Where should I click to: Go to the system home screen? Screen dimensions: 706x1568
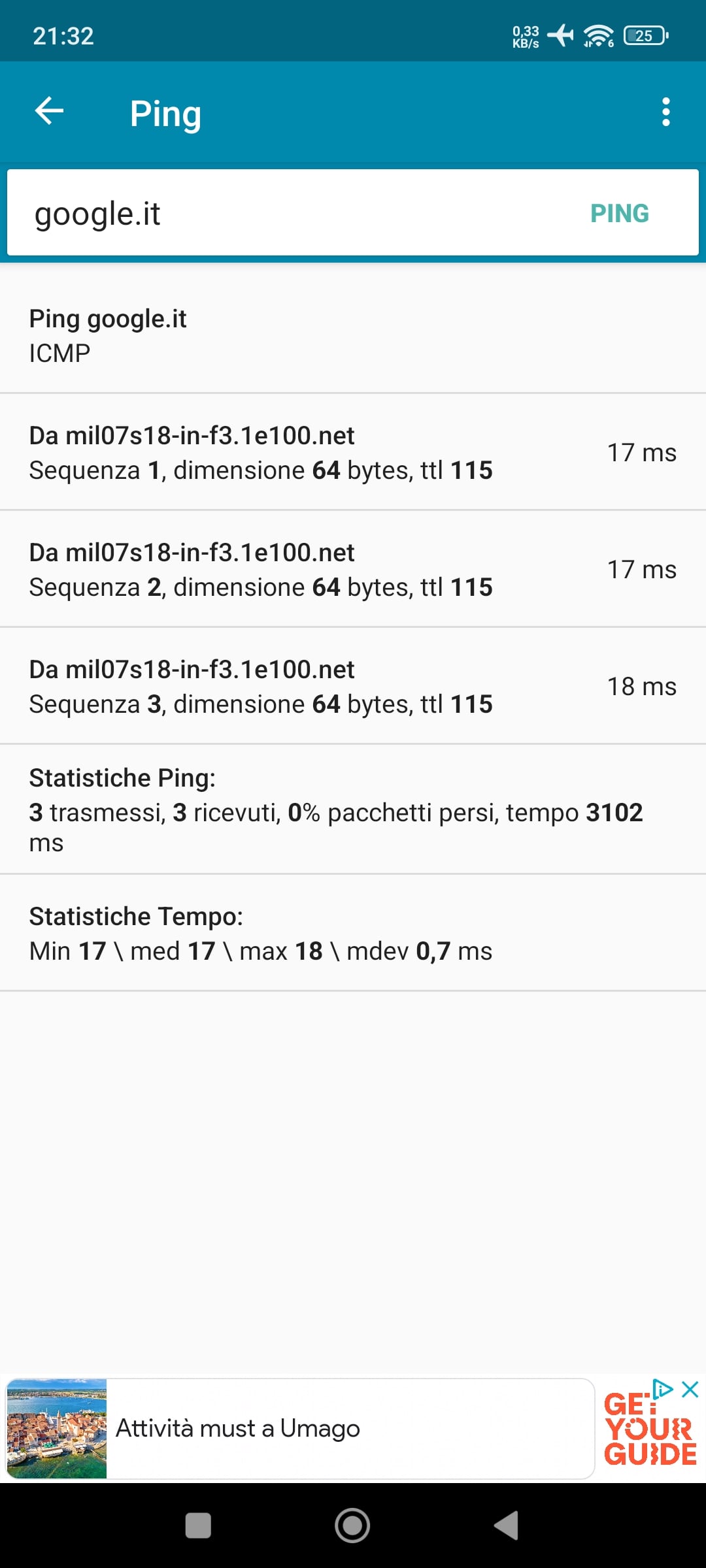pos(352,1526)
